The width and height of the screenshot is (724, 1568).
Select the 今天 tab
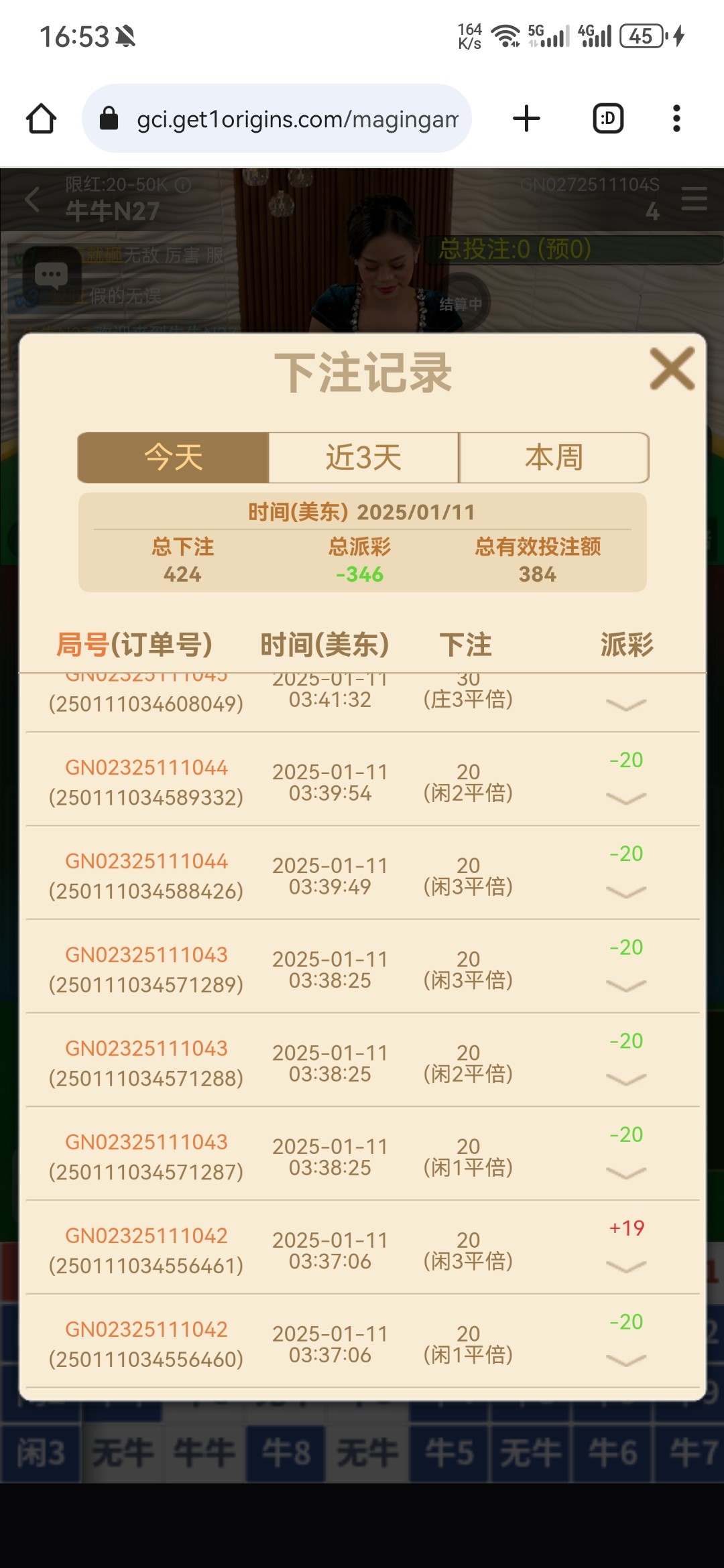(x=173, y=458)
